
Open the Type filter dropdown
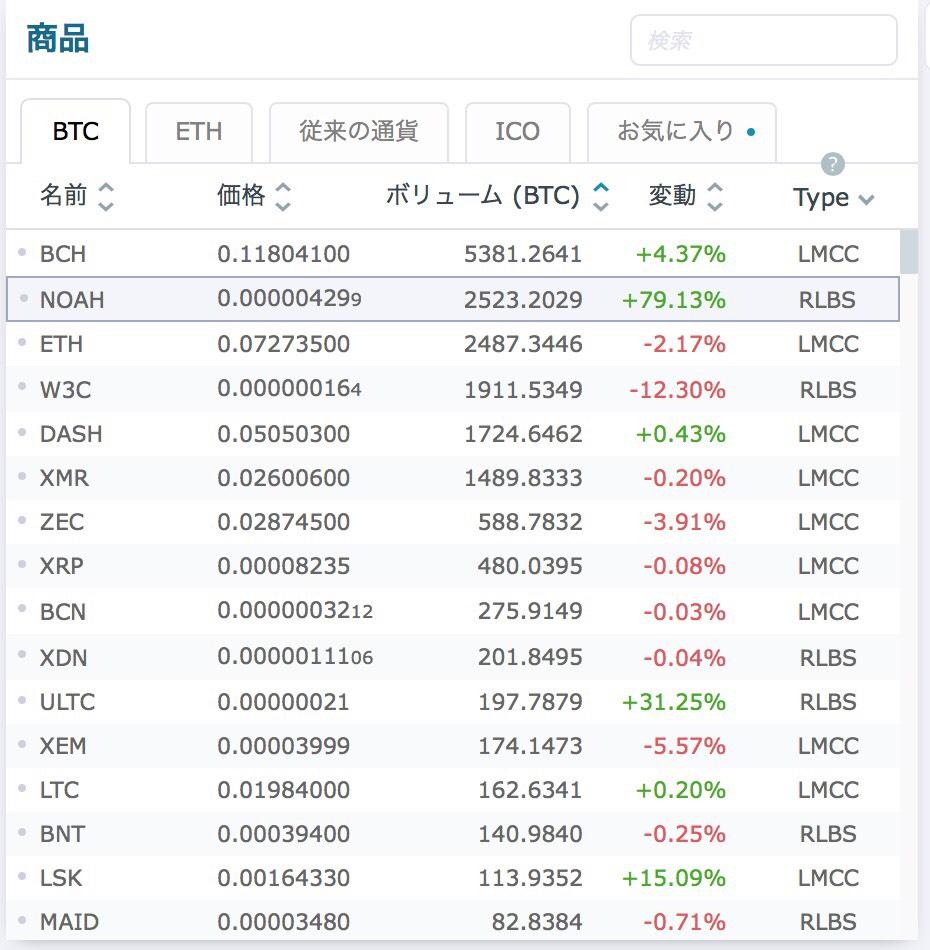pos(833,198)
